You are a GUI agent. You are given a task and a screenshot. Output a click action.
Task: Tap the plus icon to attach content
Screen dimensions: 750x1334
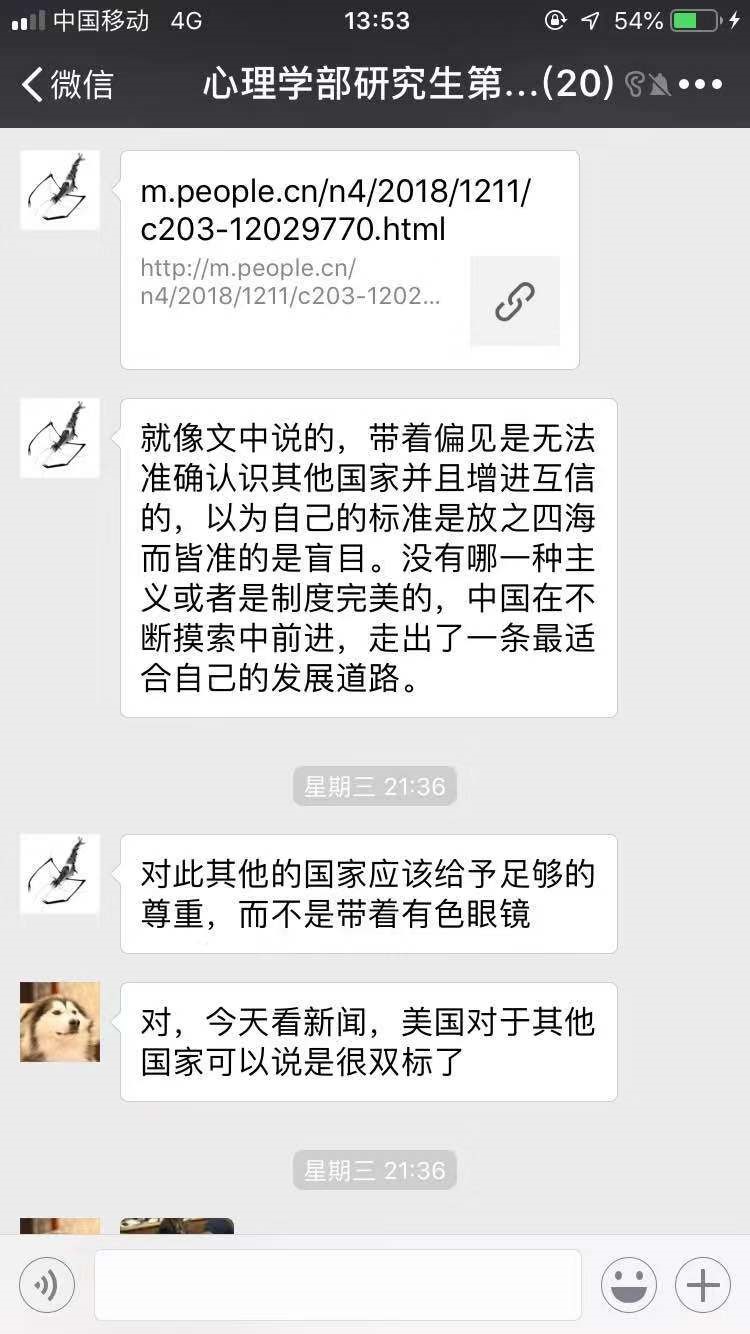click(701, 1285)
